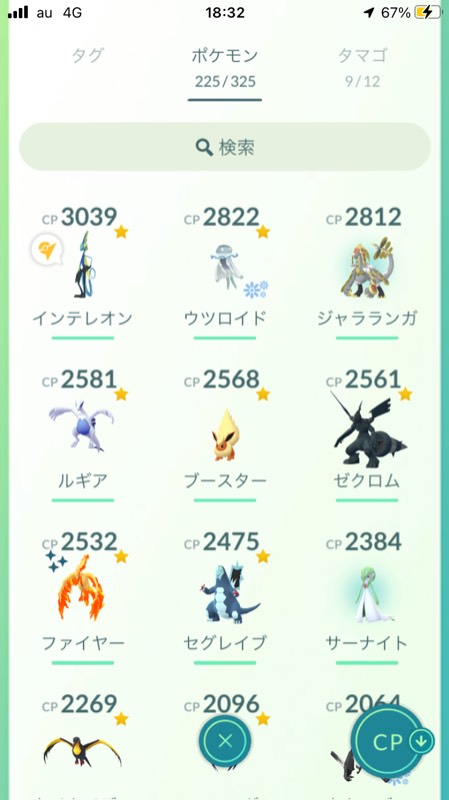The image size is (449, 800).
Task: Select ジャラランガ with CP 2812
Action: 367,271
